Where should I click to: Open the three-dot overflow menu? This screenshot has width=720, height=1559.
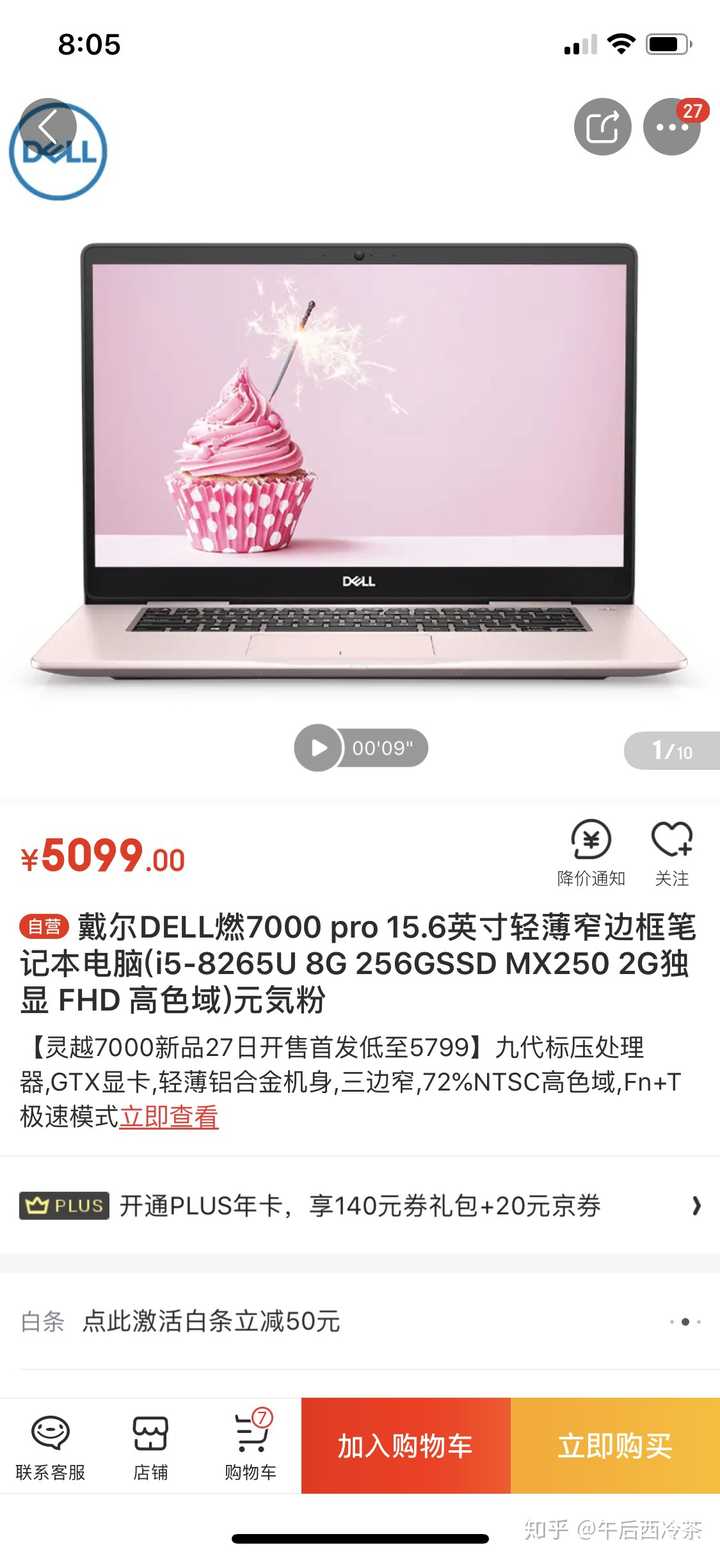tap(672, 128)
